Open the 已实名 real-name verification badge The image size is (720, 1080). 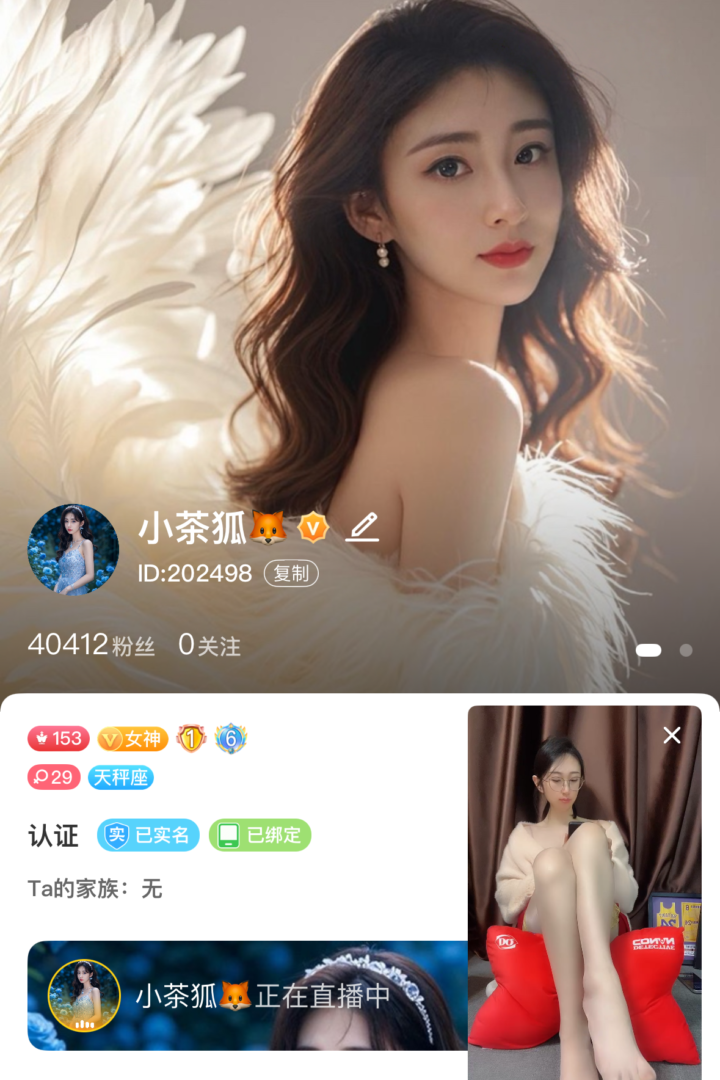coord(148,835)
